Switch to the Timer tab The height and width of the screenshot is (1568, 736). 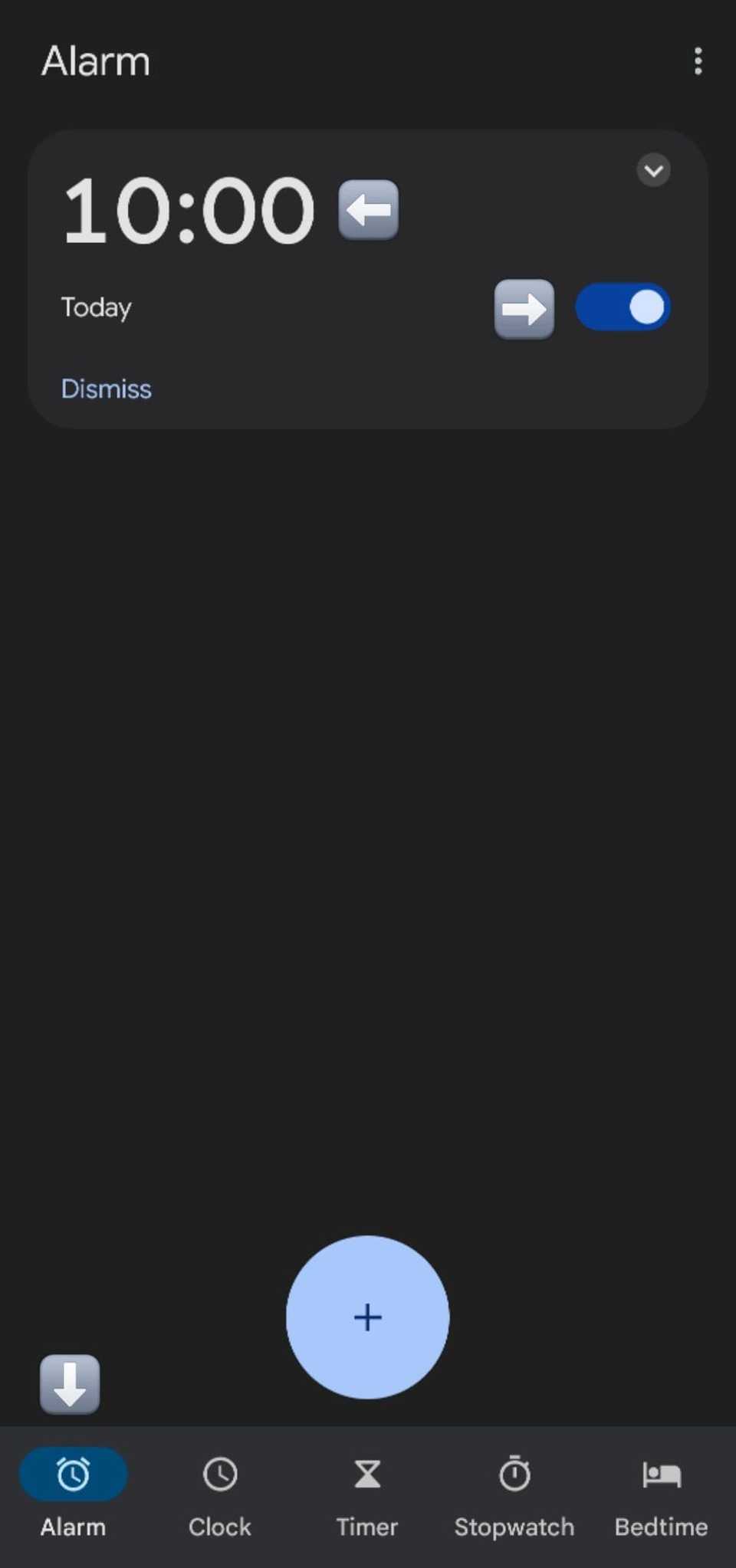coord(367,1494)
